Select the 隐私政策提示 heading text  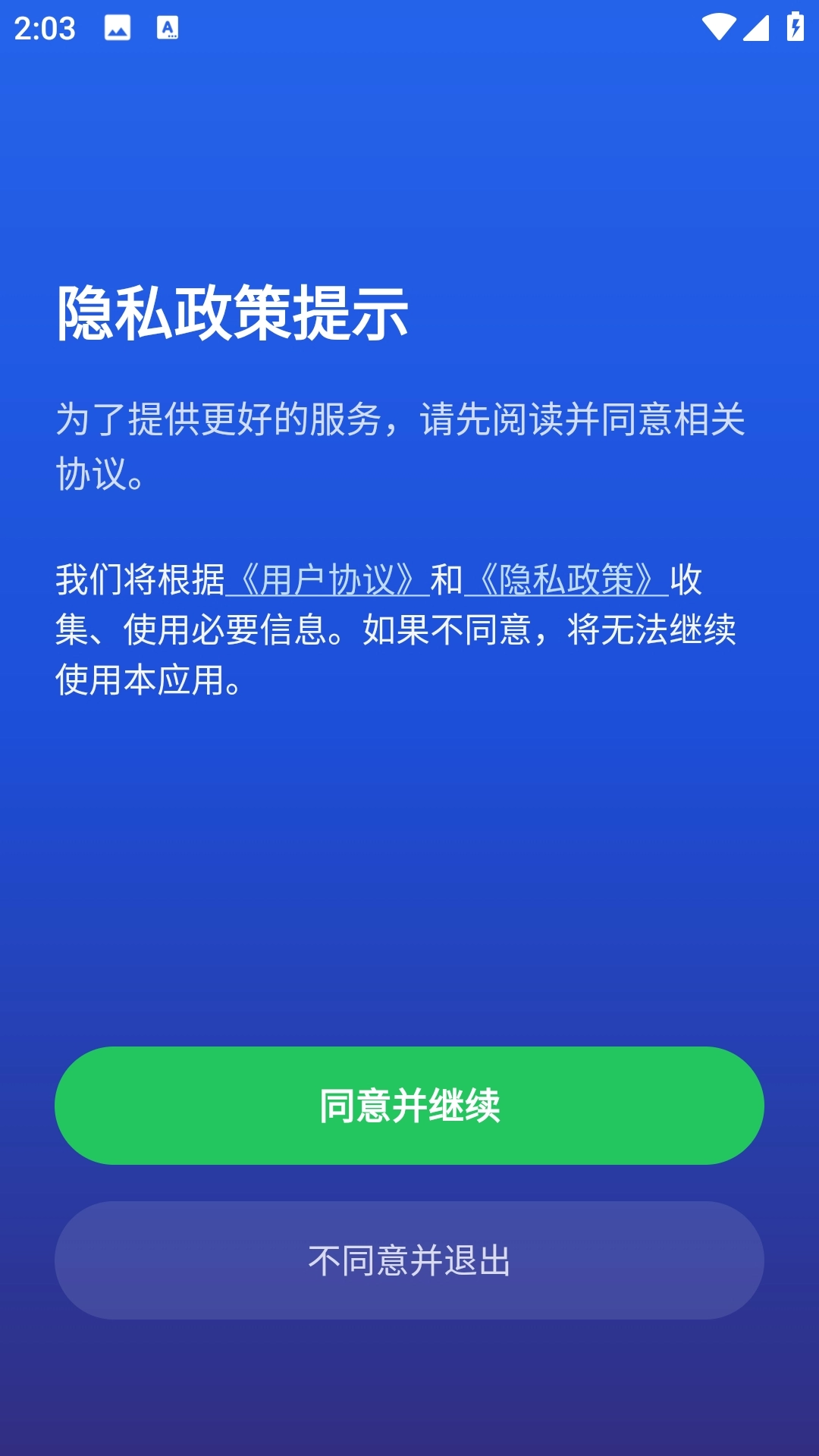[233, 312]
